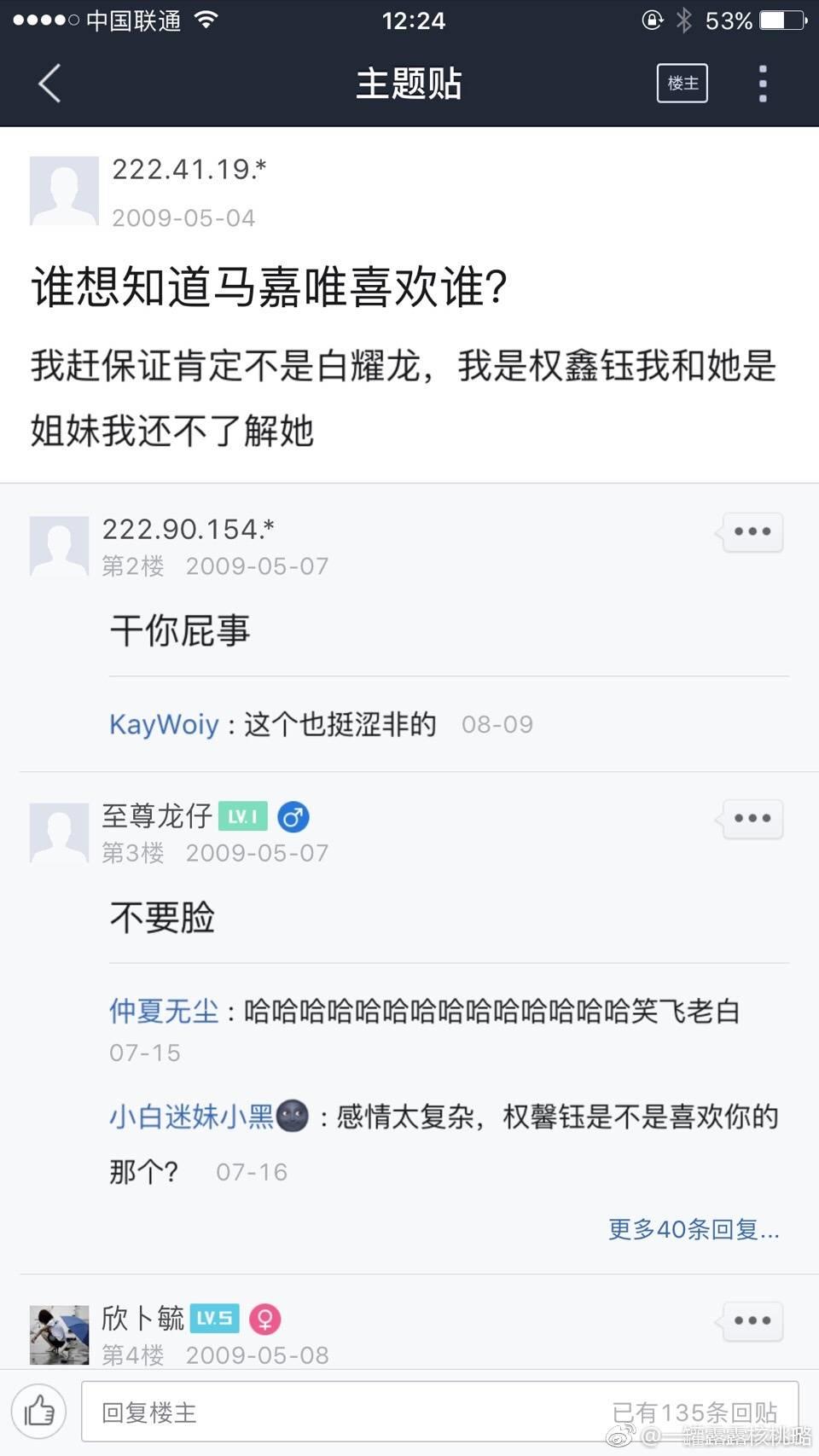Open more options on 第2楼 reply

click(752, 531)
